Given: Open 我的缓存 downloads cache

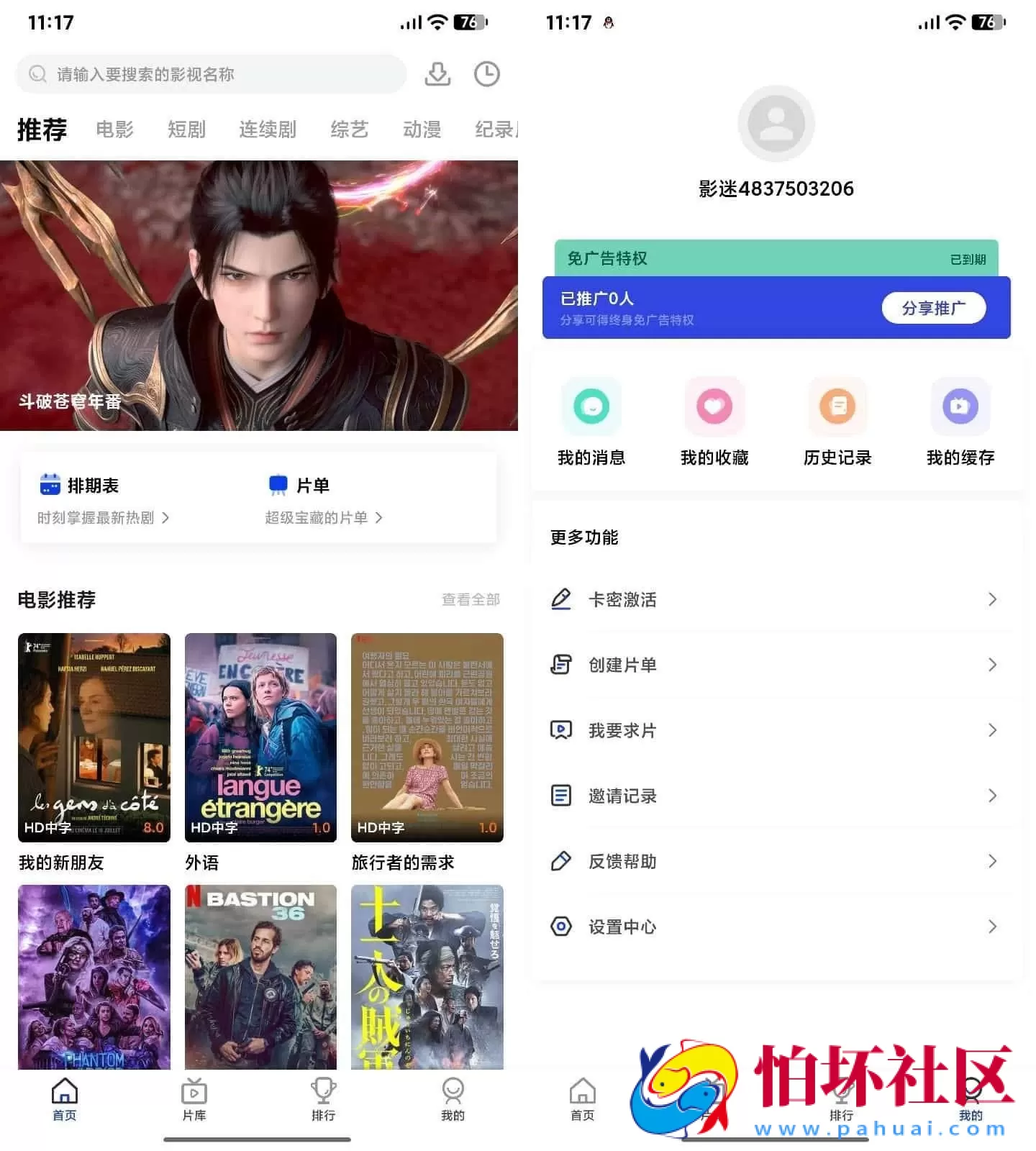Looking at the screenshot, I should click(960, 421).
